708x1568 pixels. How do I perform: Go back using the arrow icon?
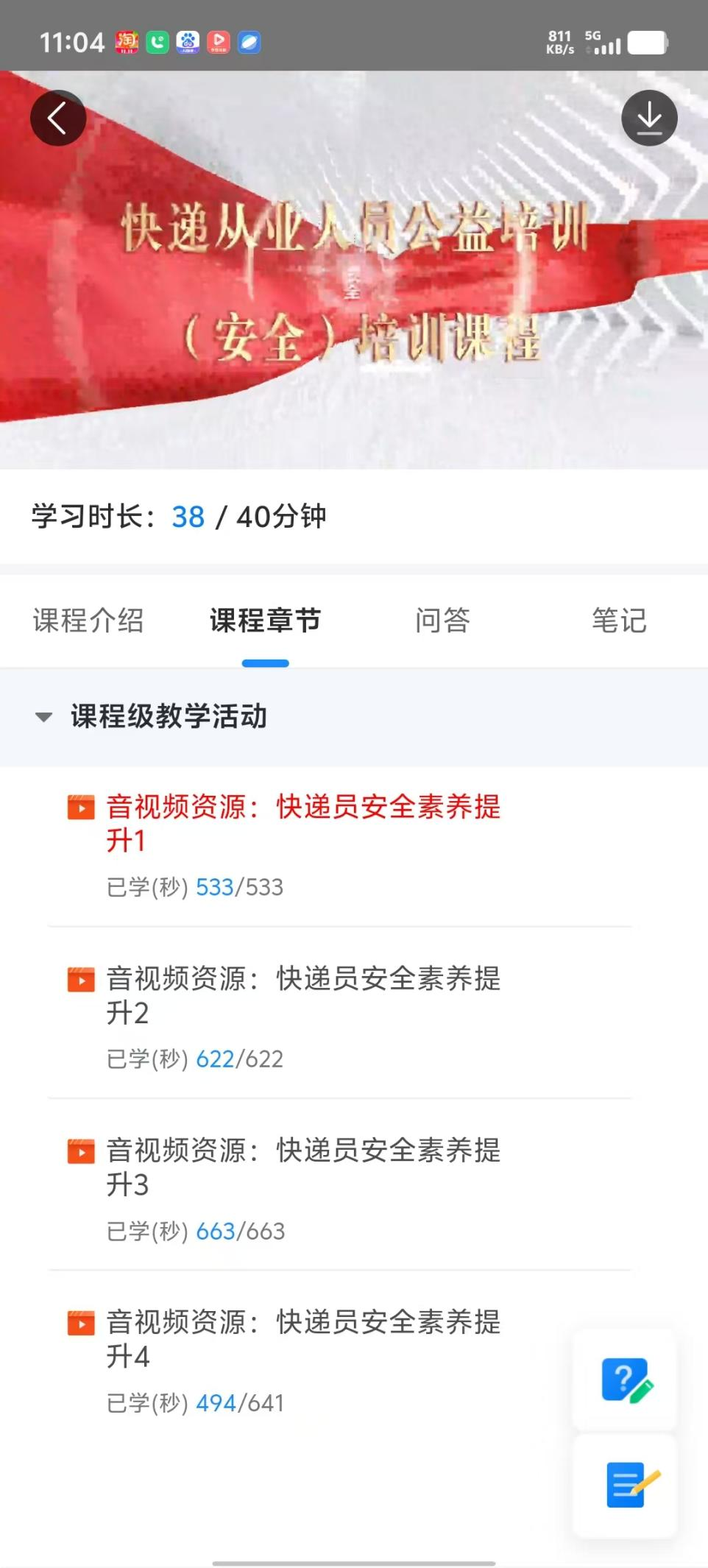tap(57, 118)
